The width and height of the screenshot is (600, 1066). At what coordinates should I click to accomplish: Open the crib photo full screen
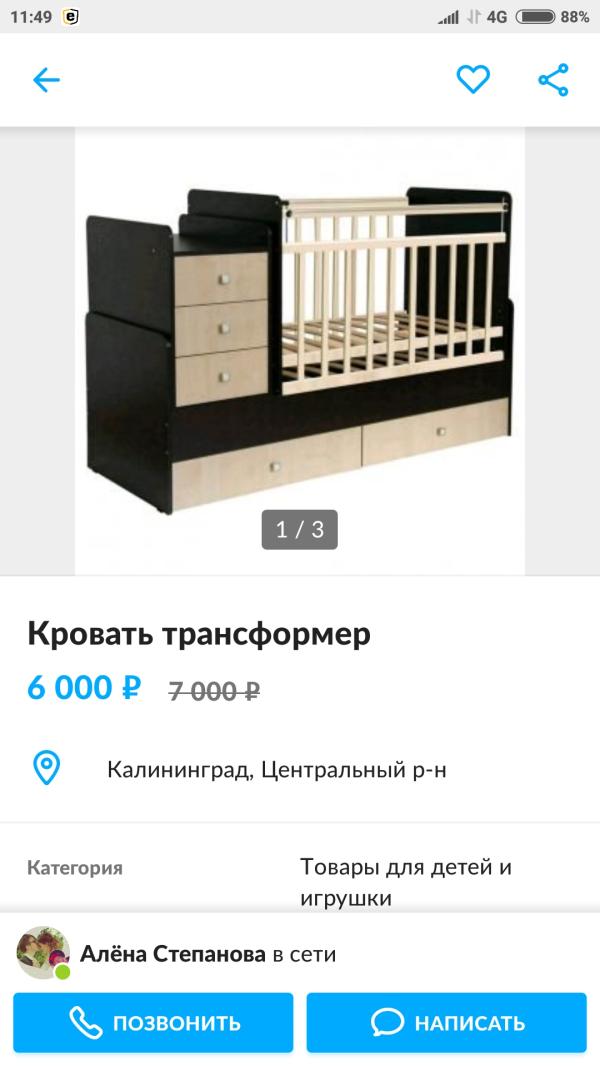[300, 350]
